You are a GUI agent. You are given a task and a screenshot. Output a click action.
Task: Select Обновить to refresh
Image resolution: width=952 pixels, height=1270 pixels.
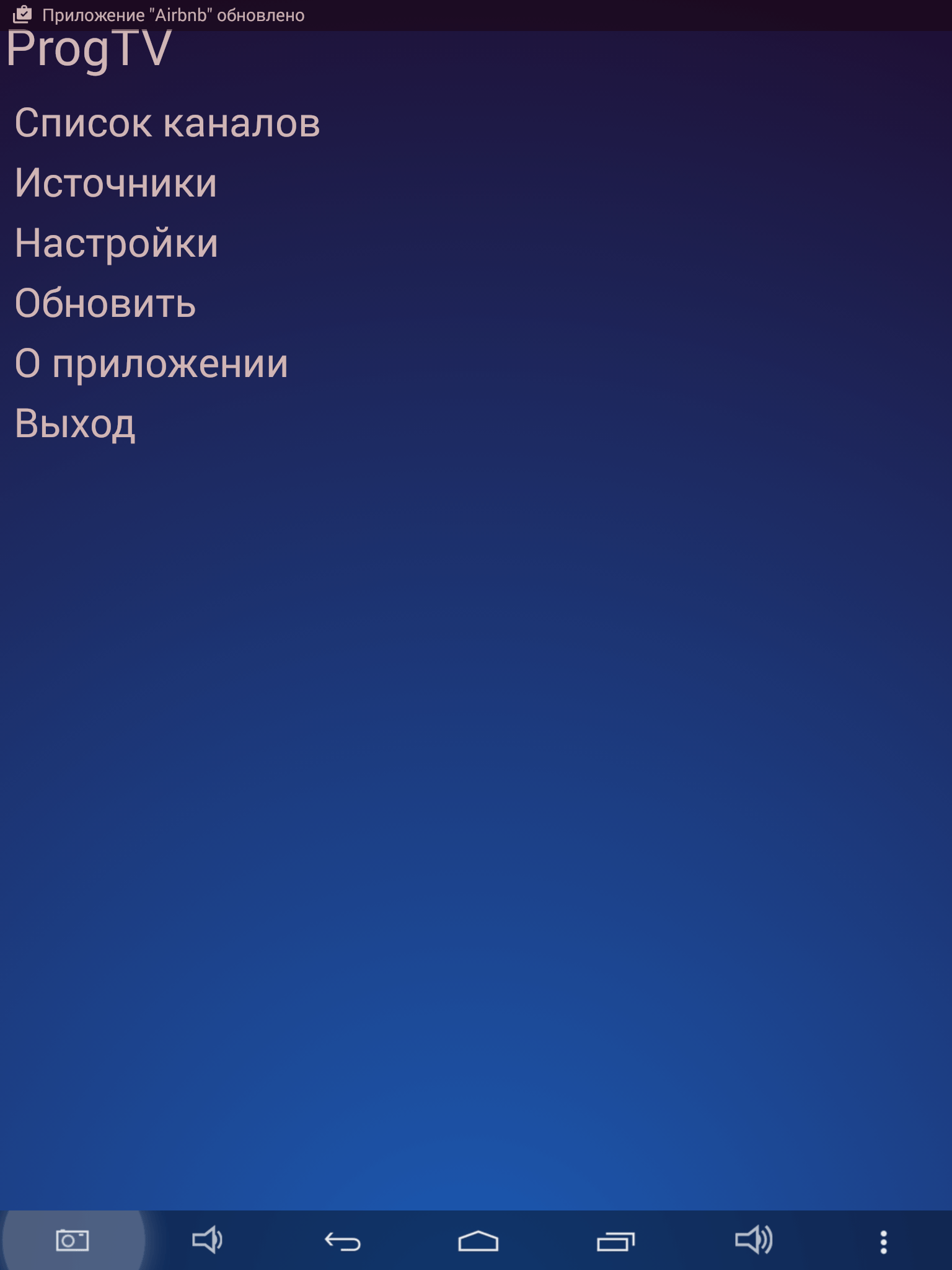105,303
